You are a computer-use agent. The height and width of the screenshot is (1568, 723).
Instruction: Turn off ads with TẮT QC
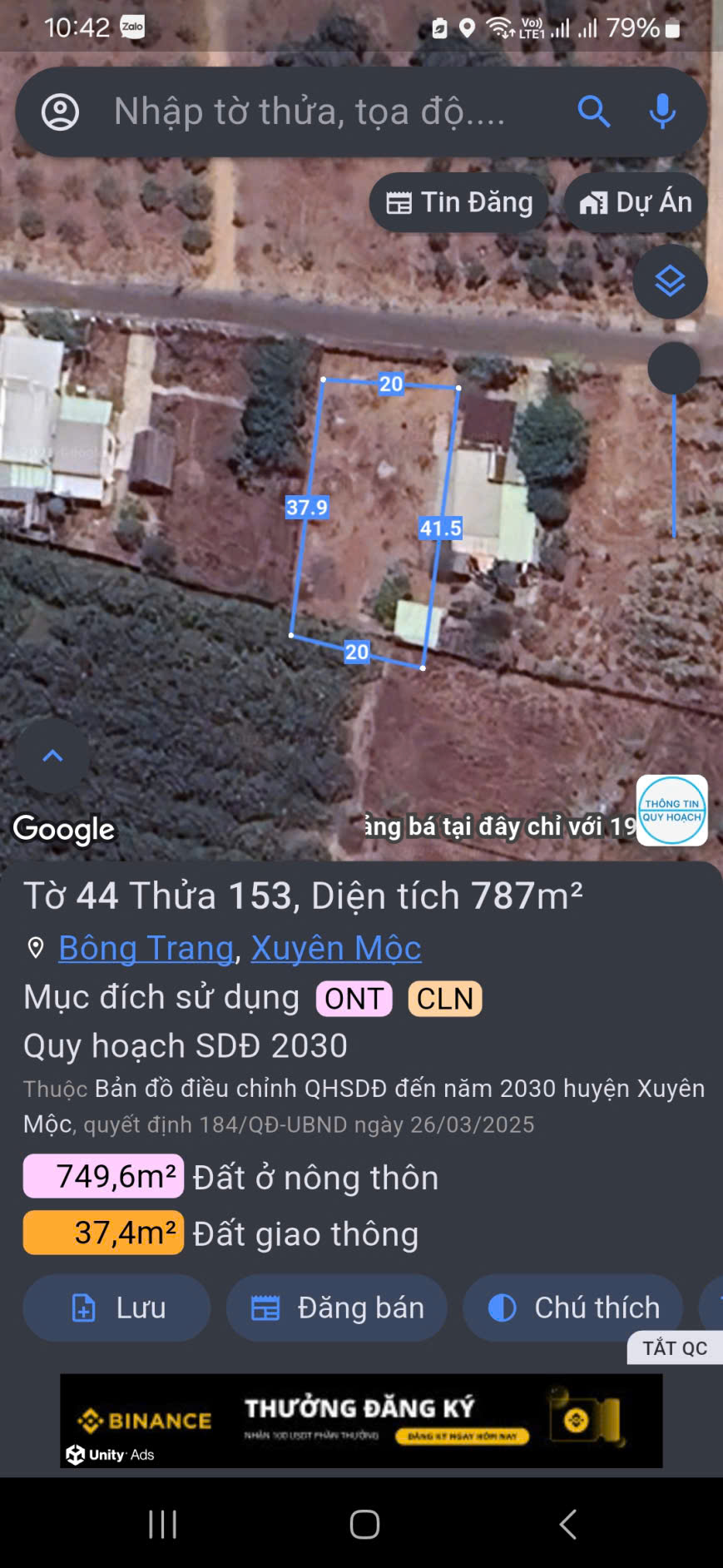click(674, 1348)
